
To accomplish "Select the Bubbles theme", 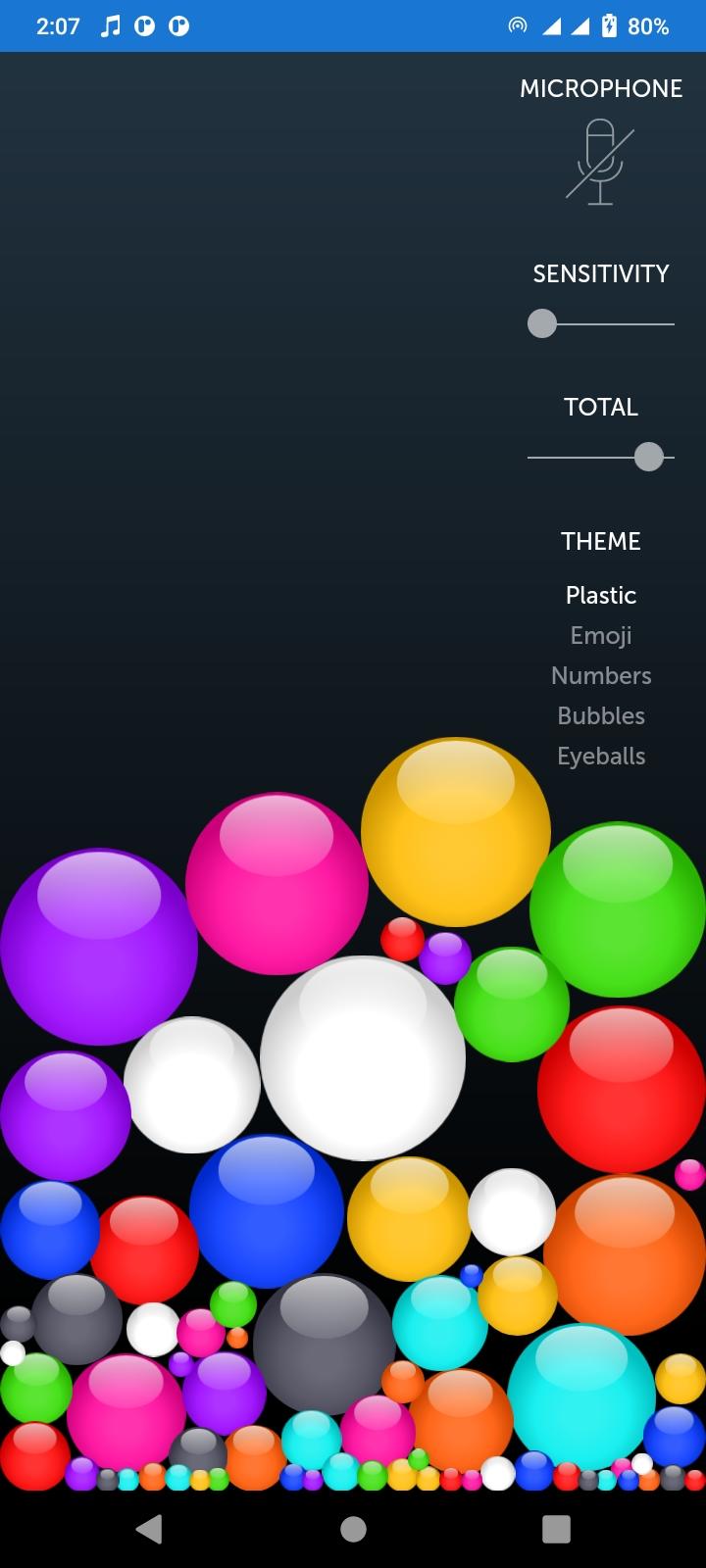I will click(x=600, y=715).
